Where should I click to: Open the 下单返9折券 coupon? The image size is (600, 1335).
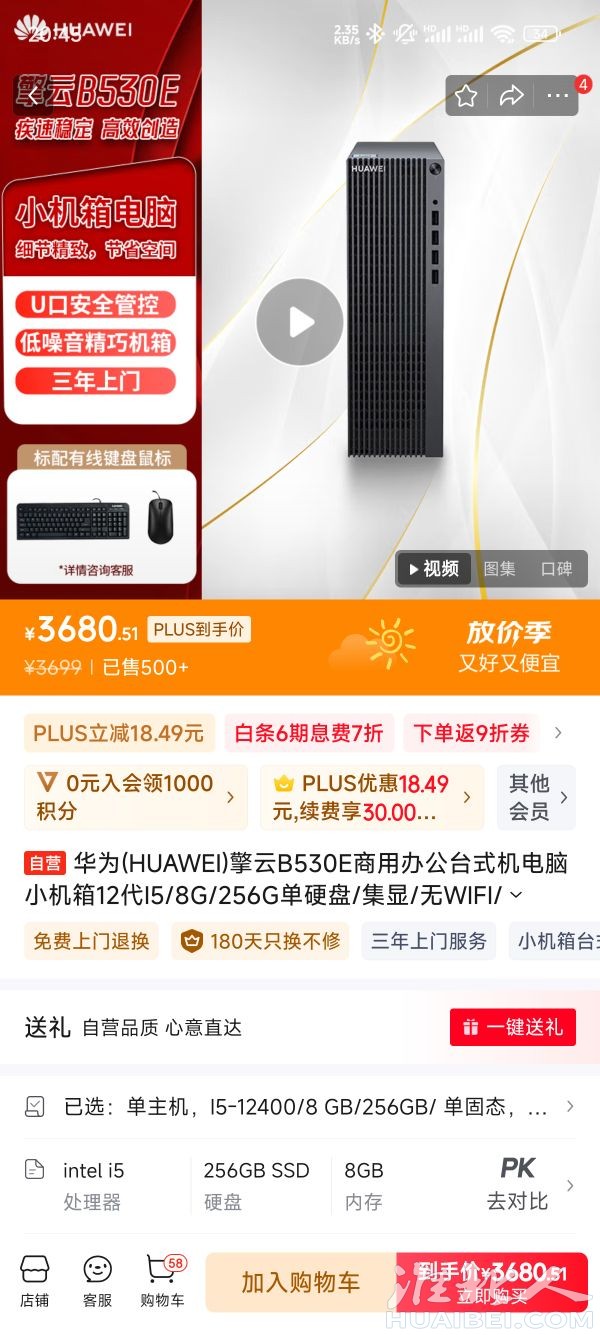[x=472, y=733]
